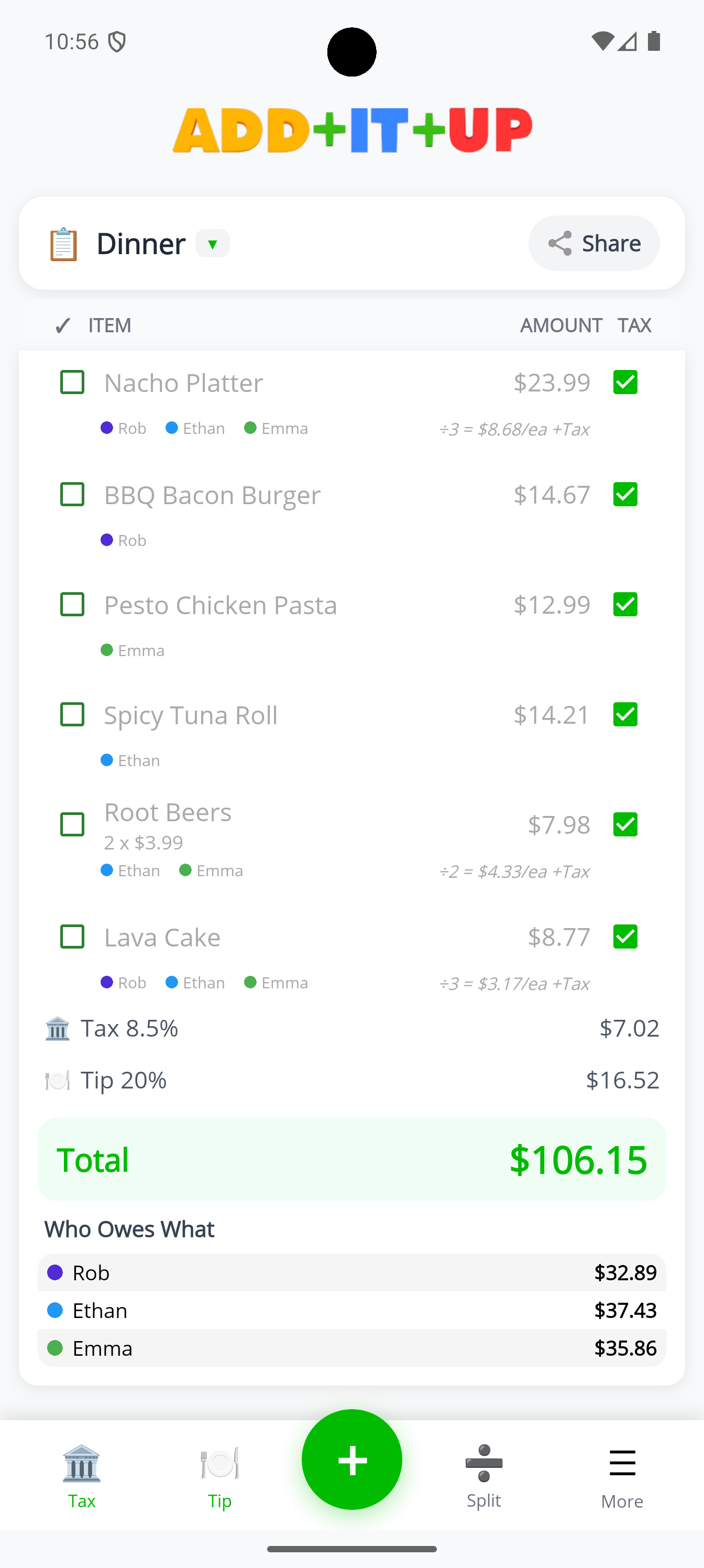Screen dimensions: 704x1568
Task: Turn off tax for Spicy Tuna Roll
Action: [x=625, y=715]
